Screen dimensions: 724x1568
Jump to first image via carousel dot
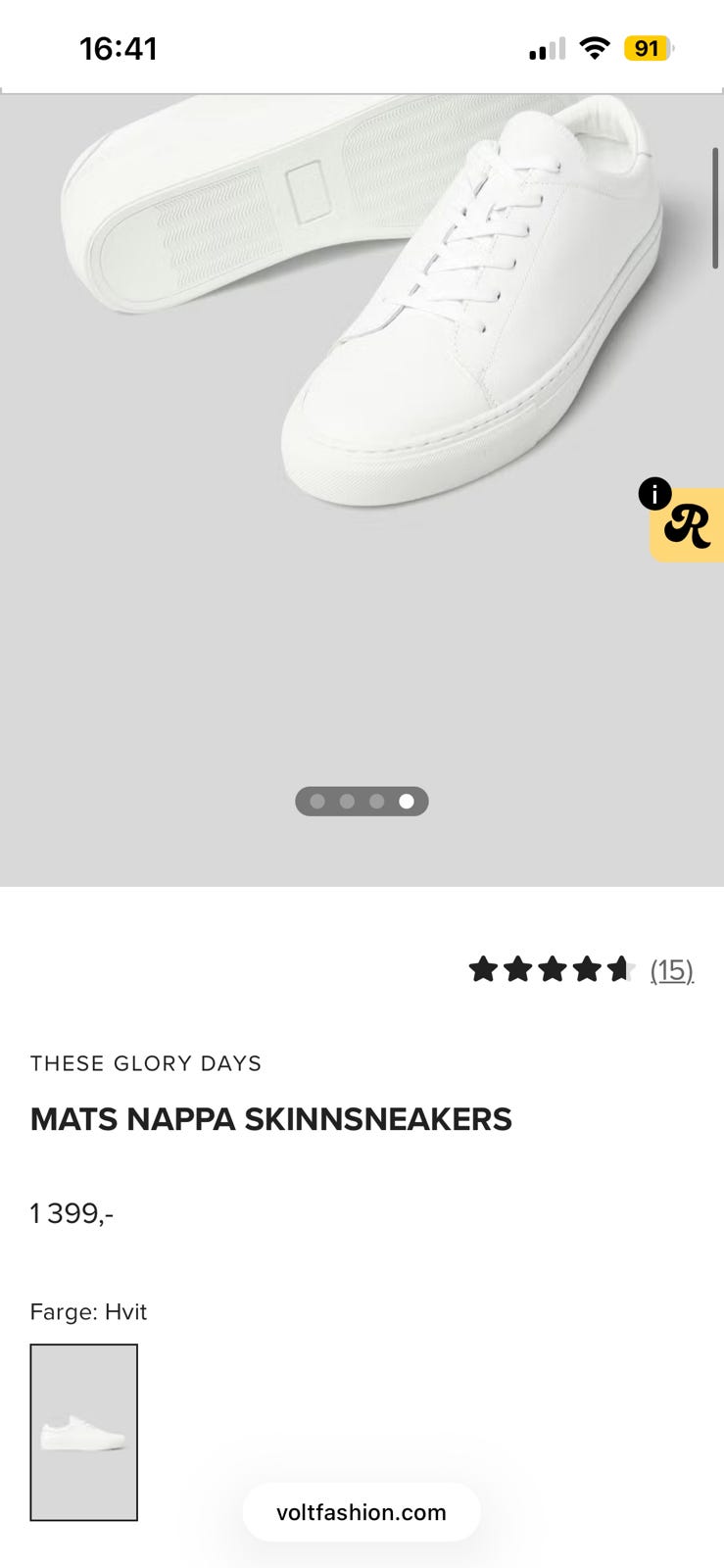point(317,802)
